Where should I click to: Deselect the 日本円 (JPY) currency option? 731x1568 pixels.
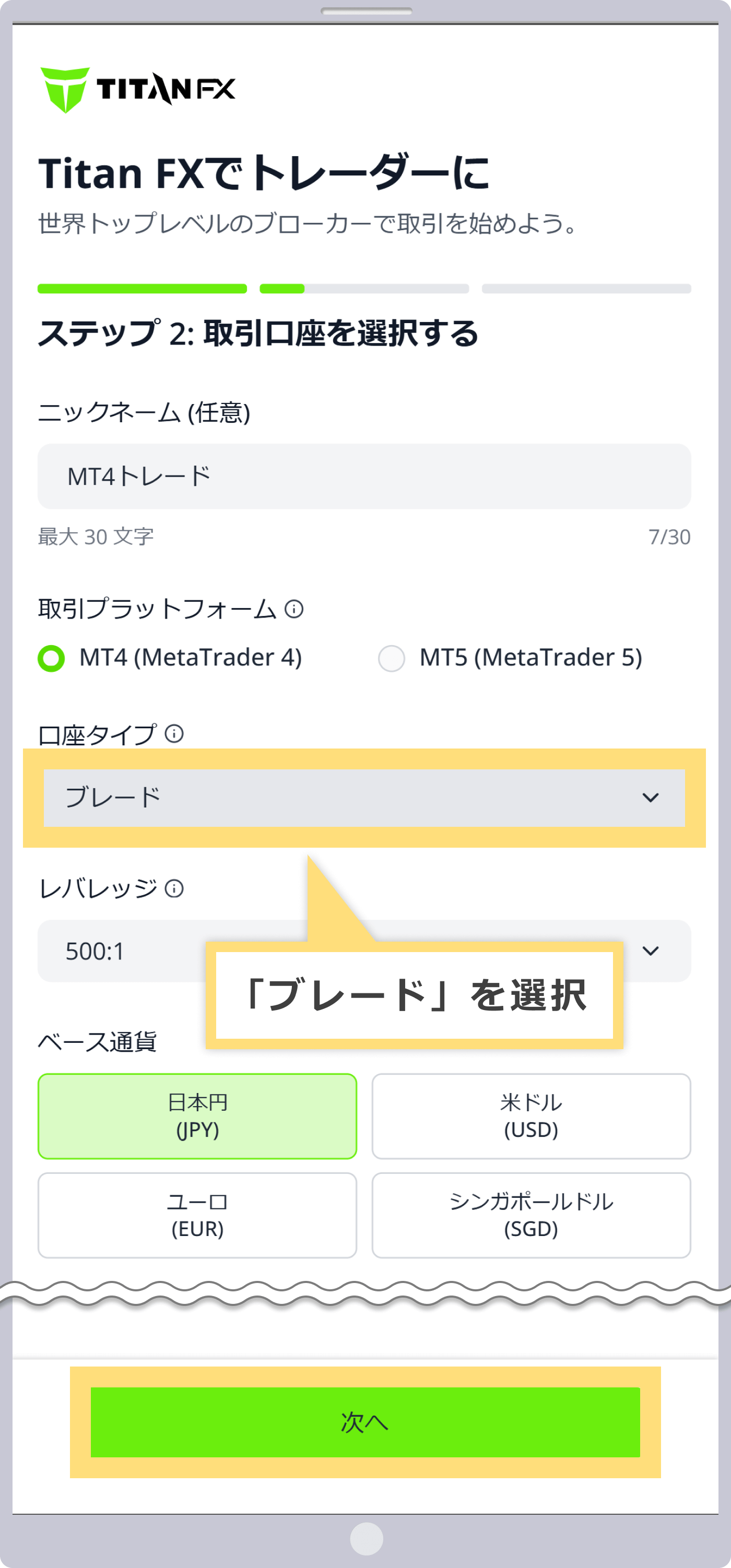(198, 1116)
